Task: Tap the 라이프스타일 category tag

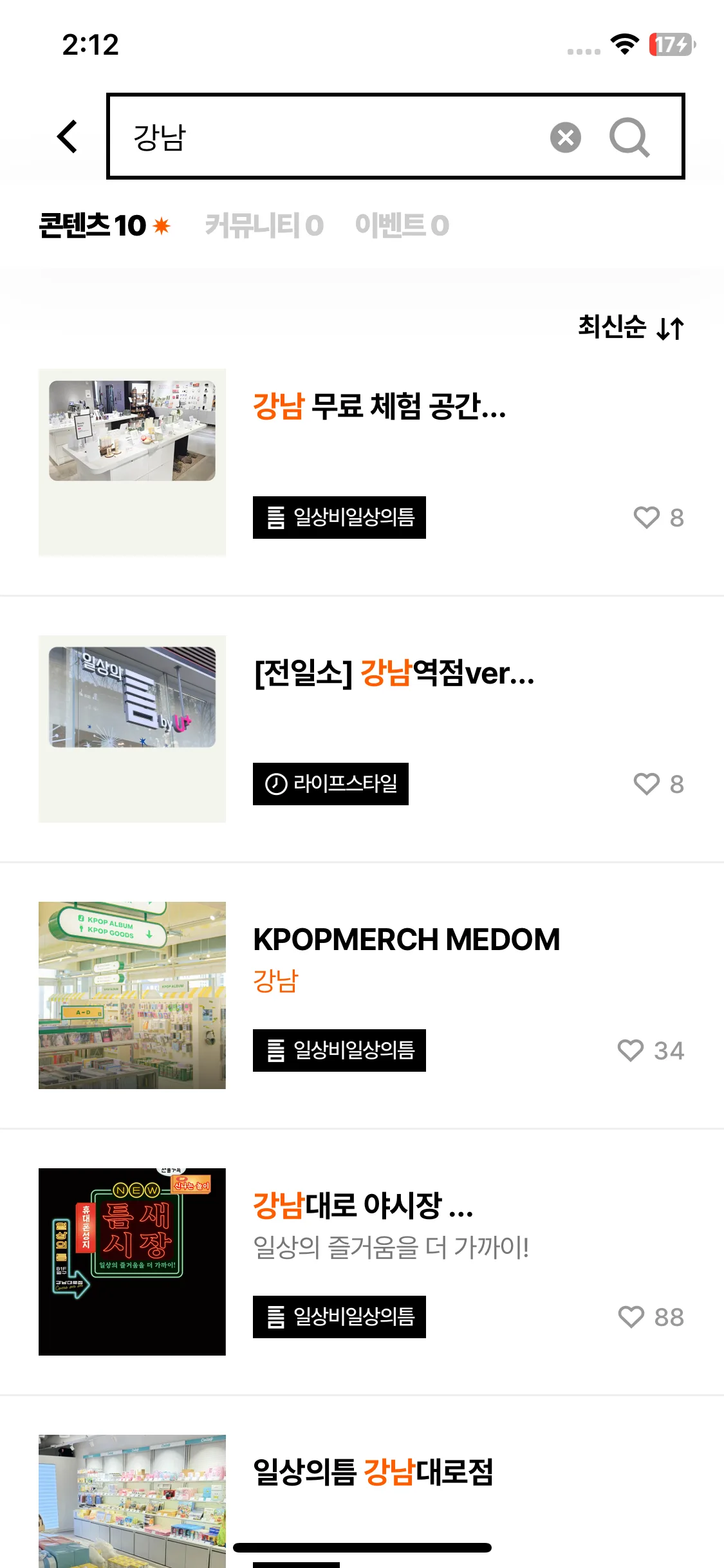Action: tap(331, 784)
